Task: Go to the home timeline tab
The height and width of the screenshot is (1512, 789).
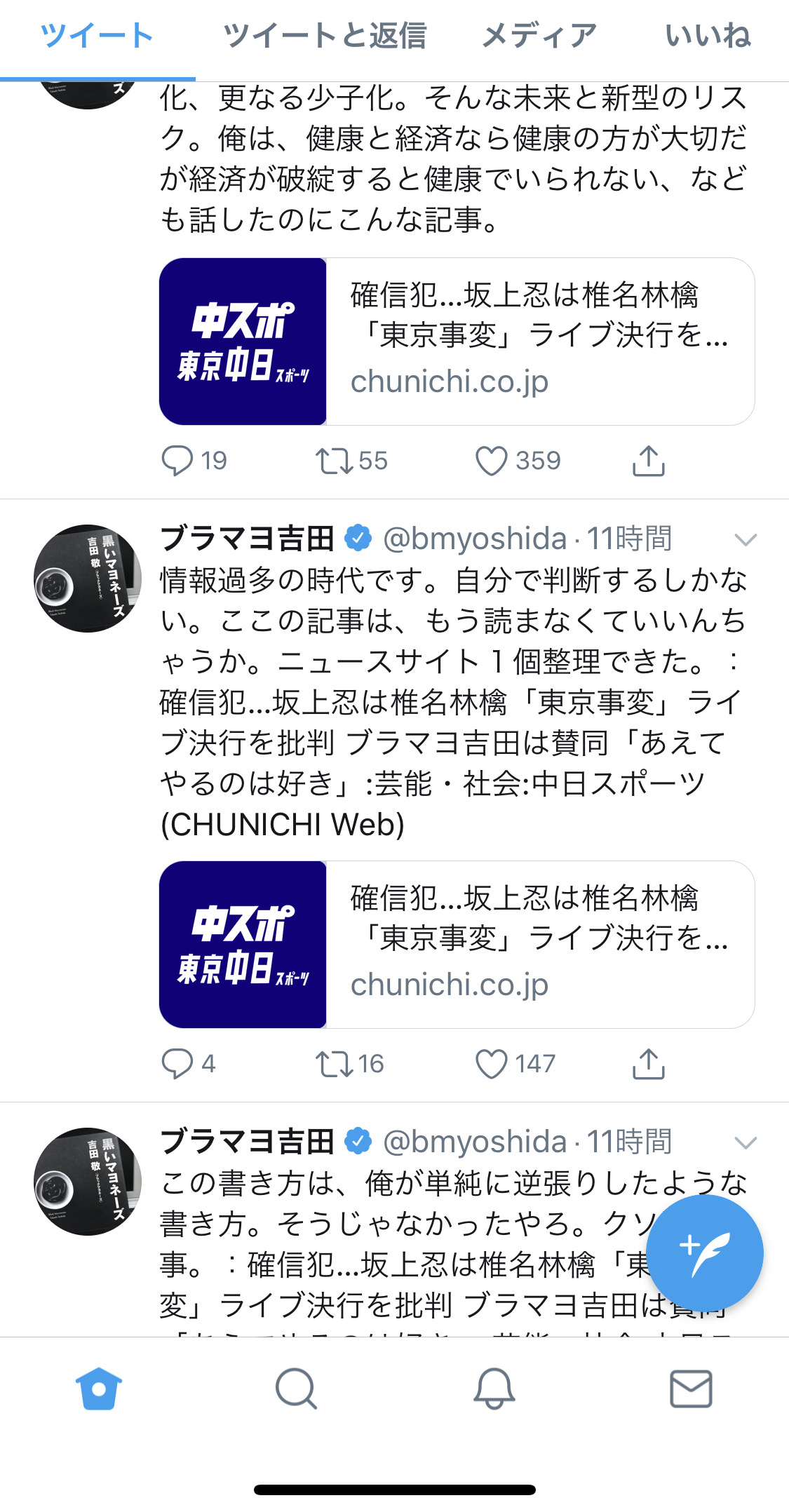Action: pyautogui.click(x=99, y=1389)
